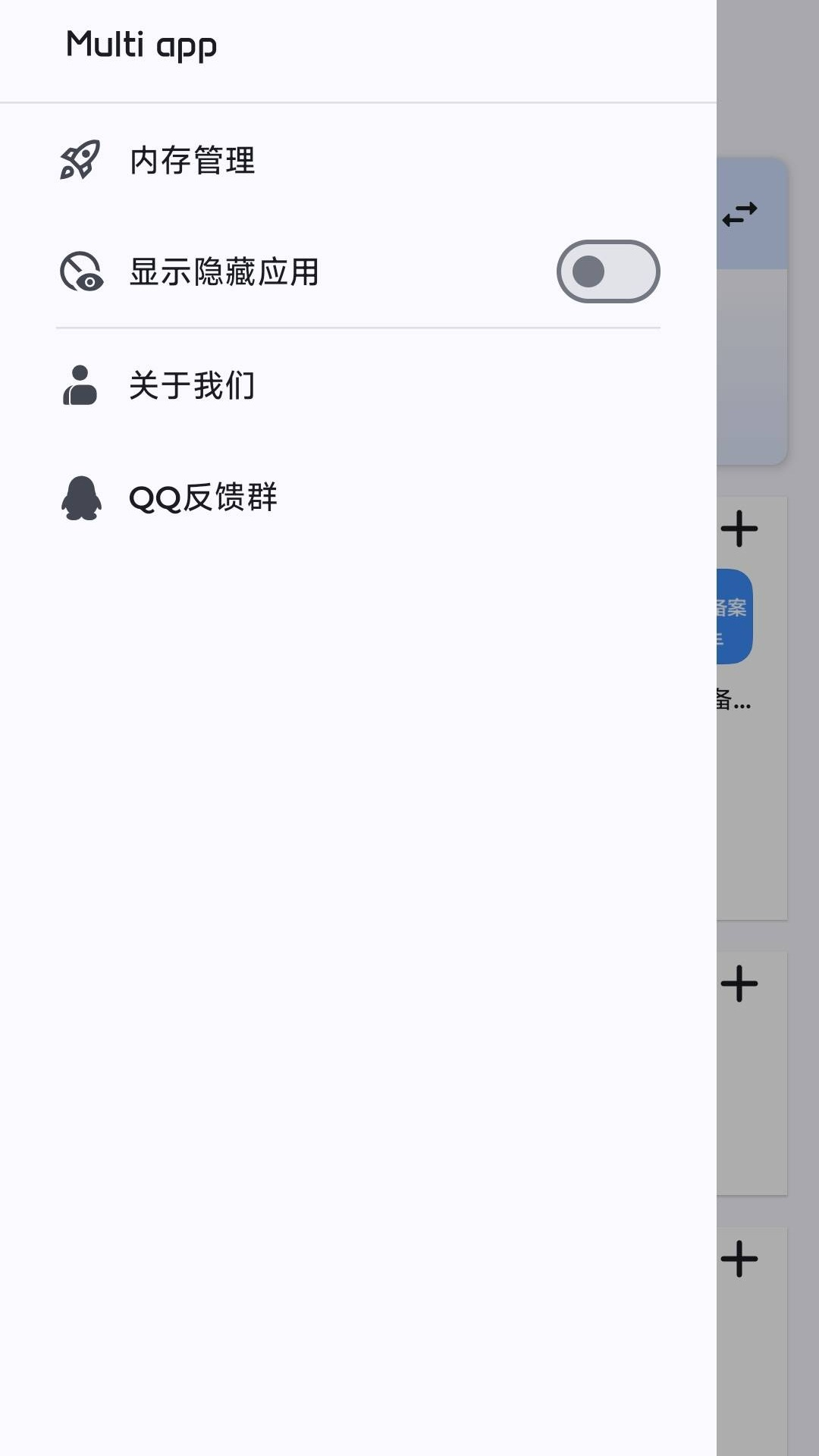The image size is (819, 1456).
Task: Click the middle plus icon on right
Action: tap(738, 983)
